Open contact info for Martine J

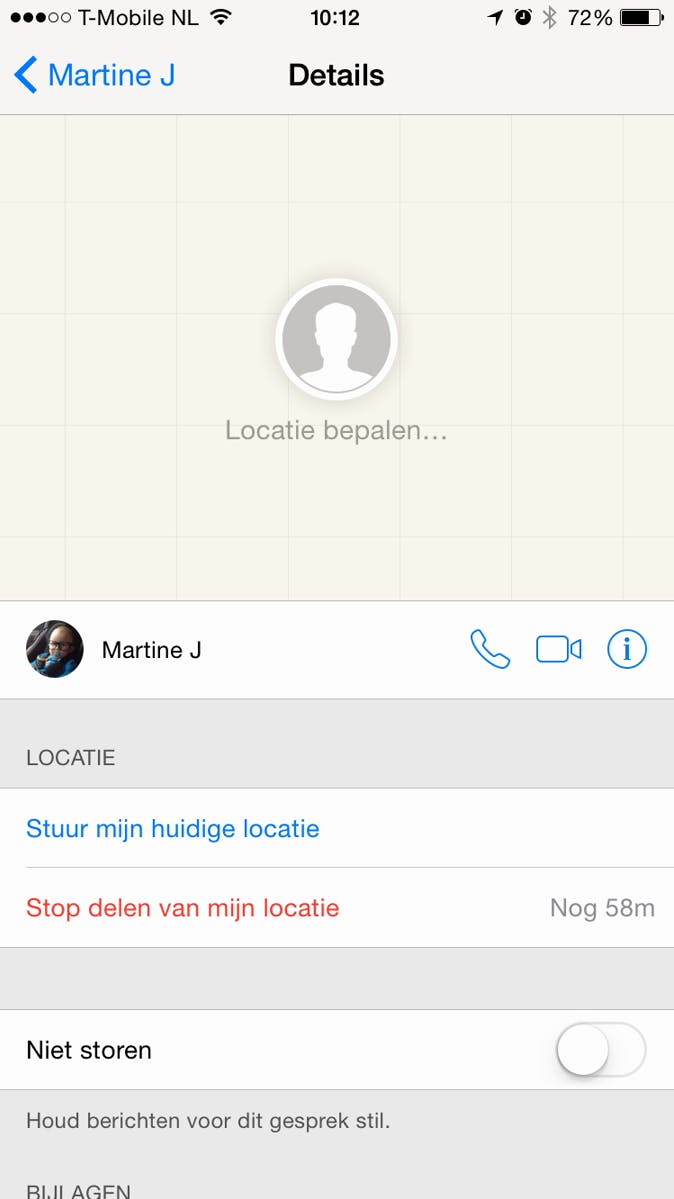627,650
